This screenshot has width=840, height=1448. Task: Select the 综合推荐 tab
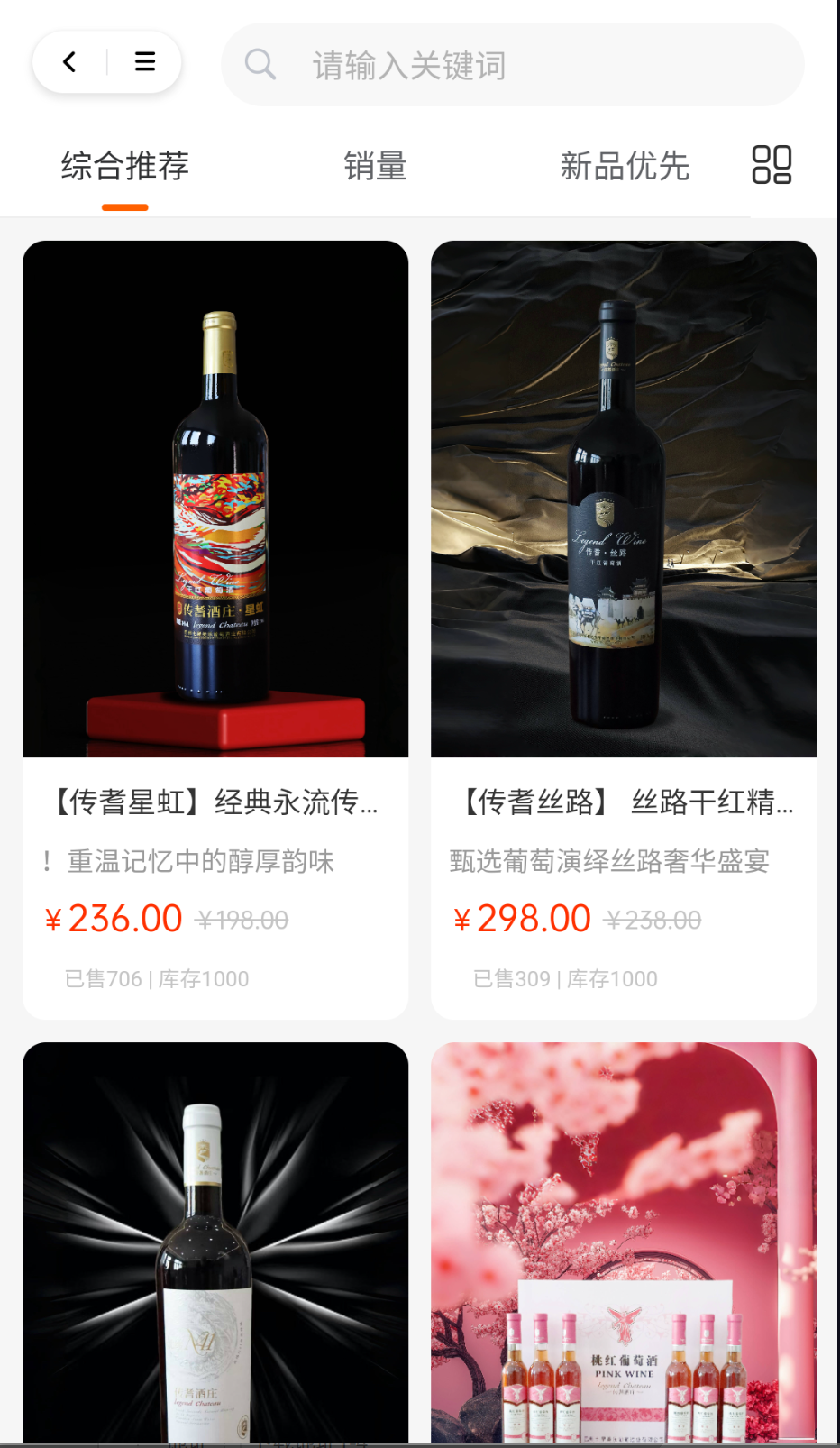pyautogui.click(x=124, y=166)
